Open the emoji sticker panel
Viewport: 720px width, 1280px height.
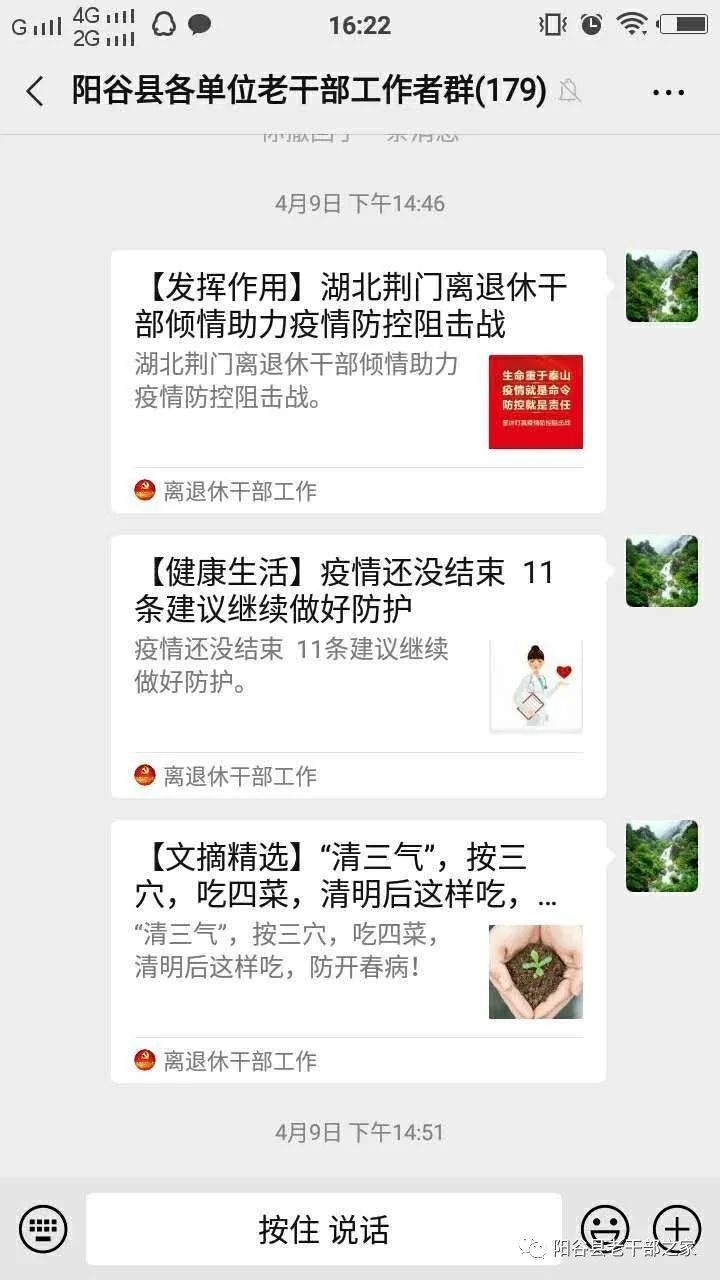605,1229
